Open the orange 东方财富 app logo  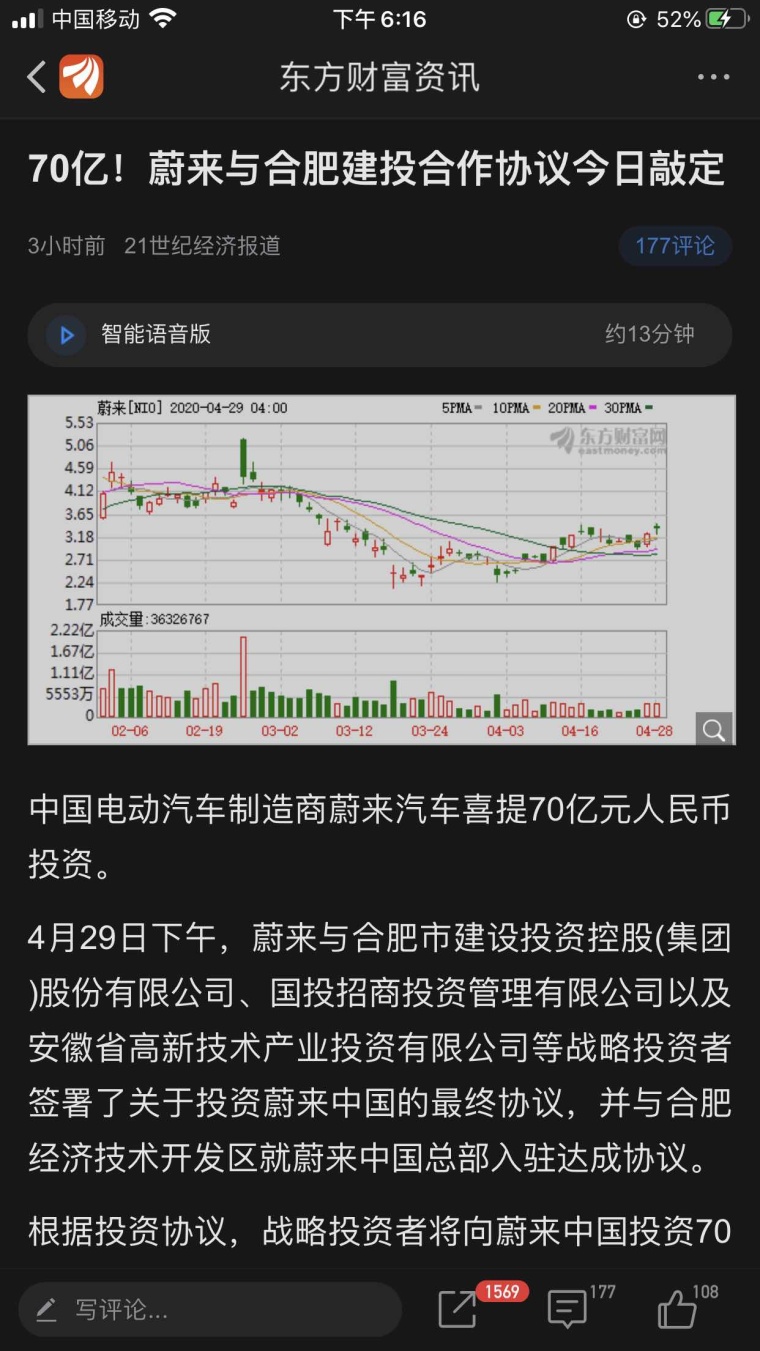point(81,77)
